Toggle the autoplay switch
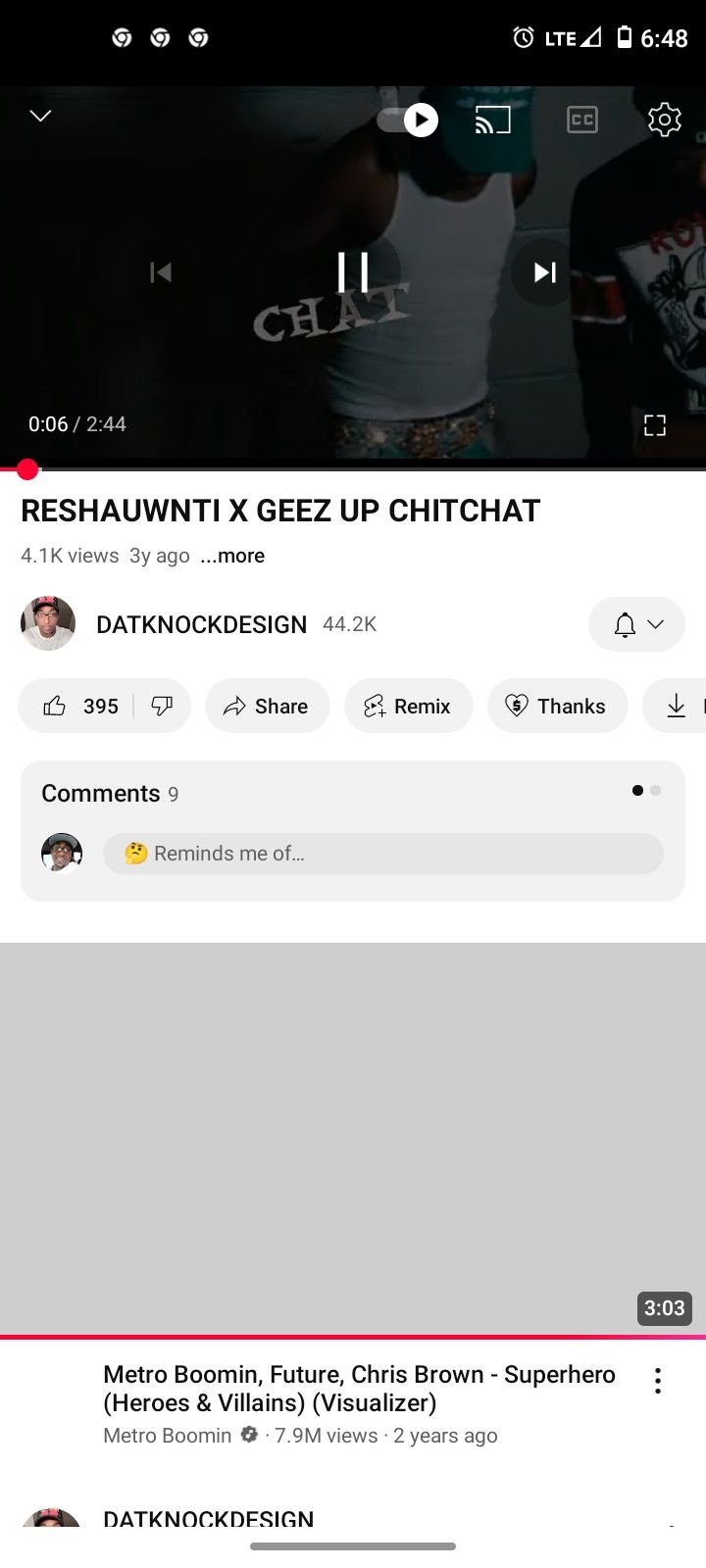This screenshot has width=706, height=1568. [x=408, y=120]
